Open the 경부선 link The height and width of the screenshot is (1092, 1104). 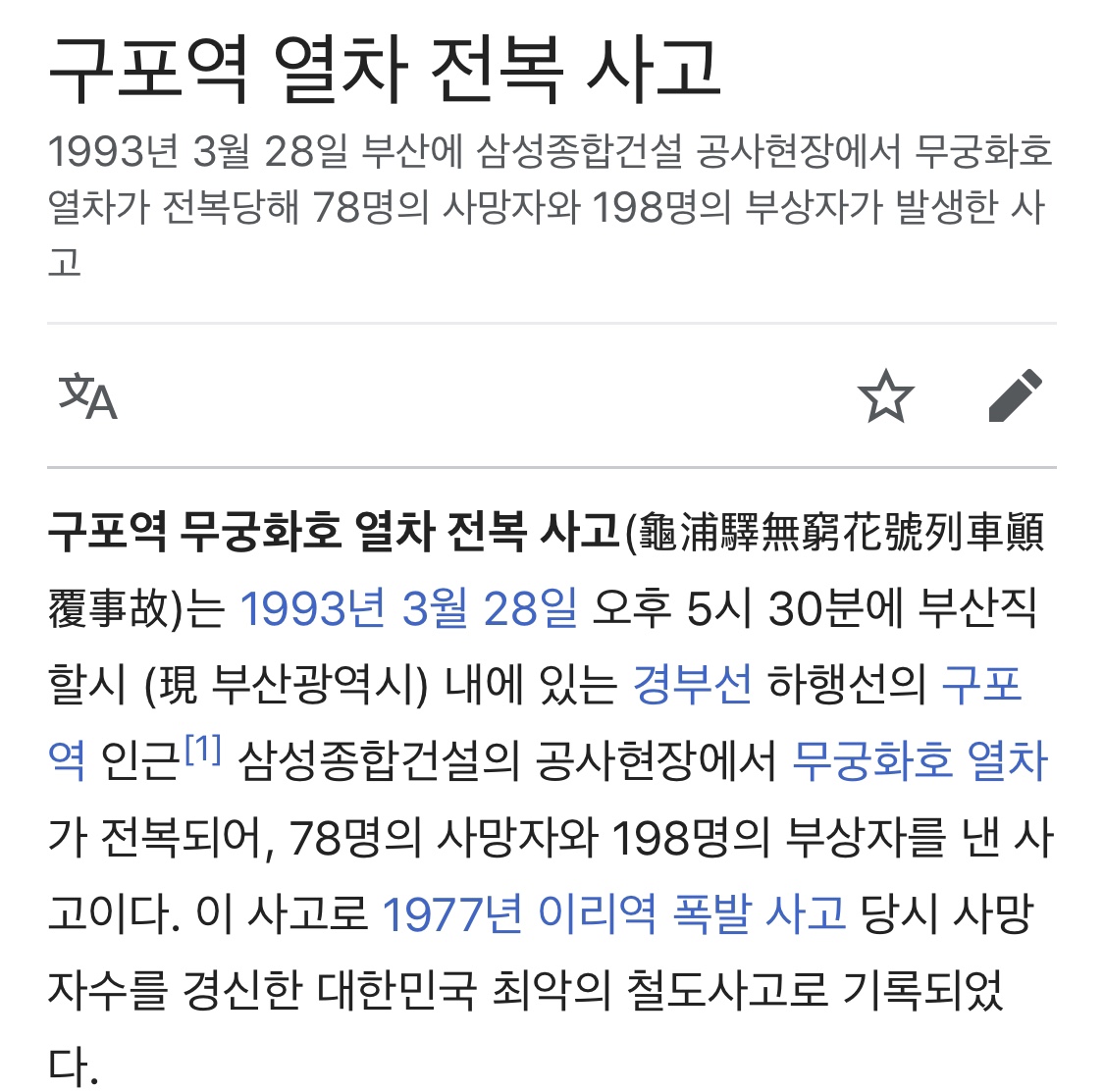click(x=692, y=685)
